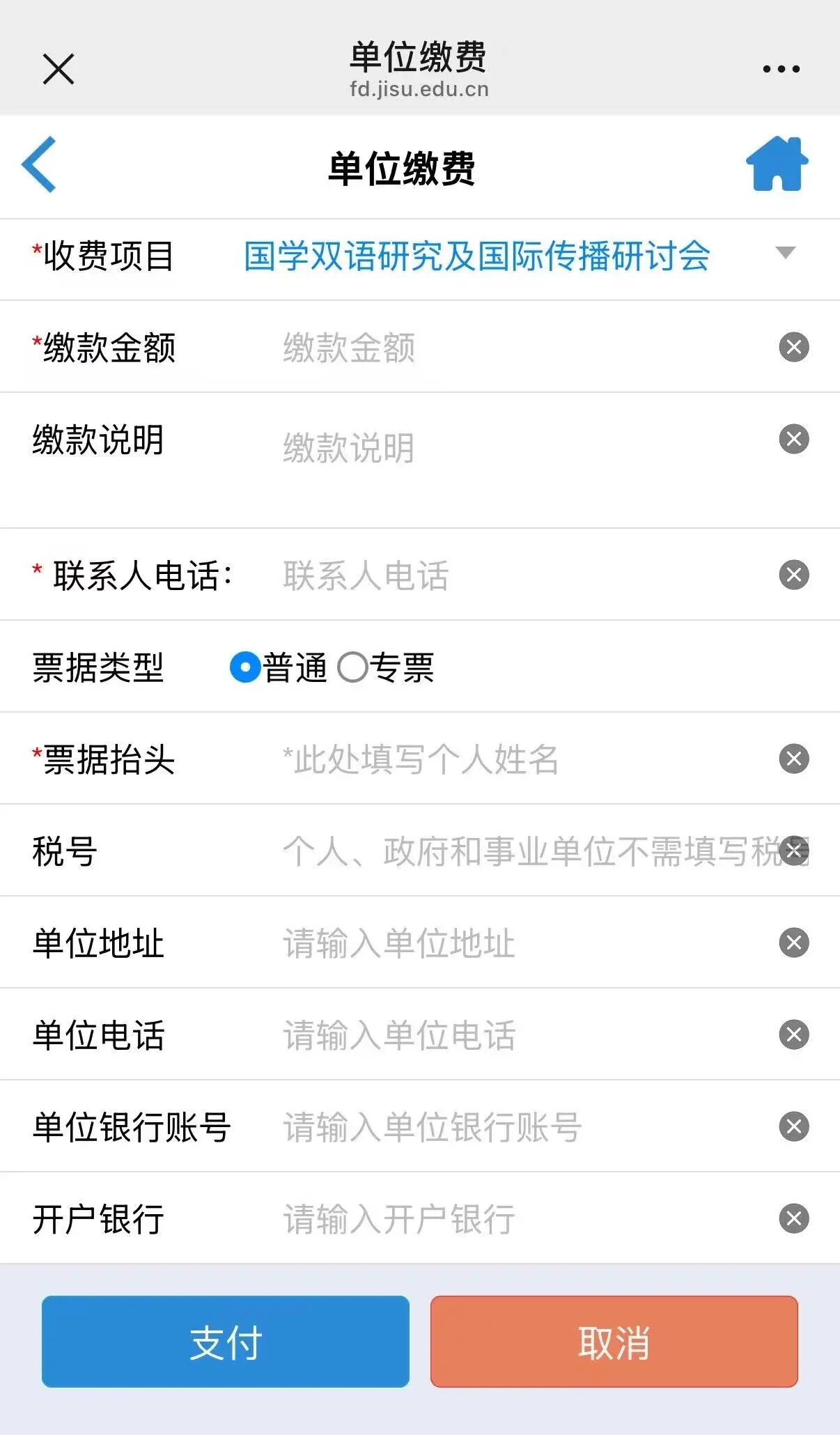The height and width of the screenshot is (1435, 840).
Task: Enter the 联系人电话 field
Action: click(515, 575)
